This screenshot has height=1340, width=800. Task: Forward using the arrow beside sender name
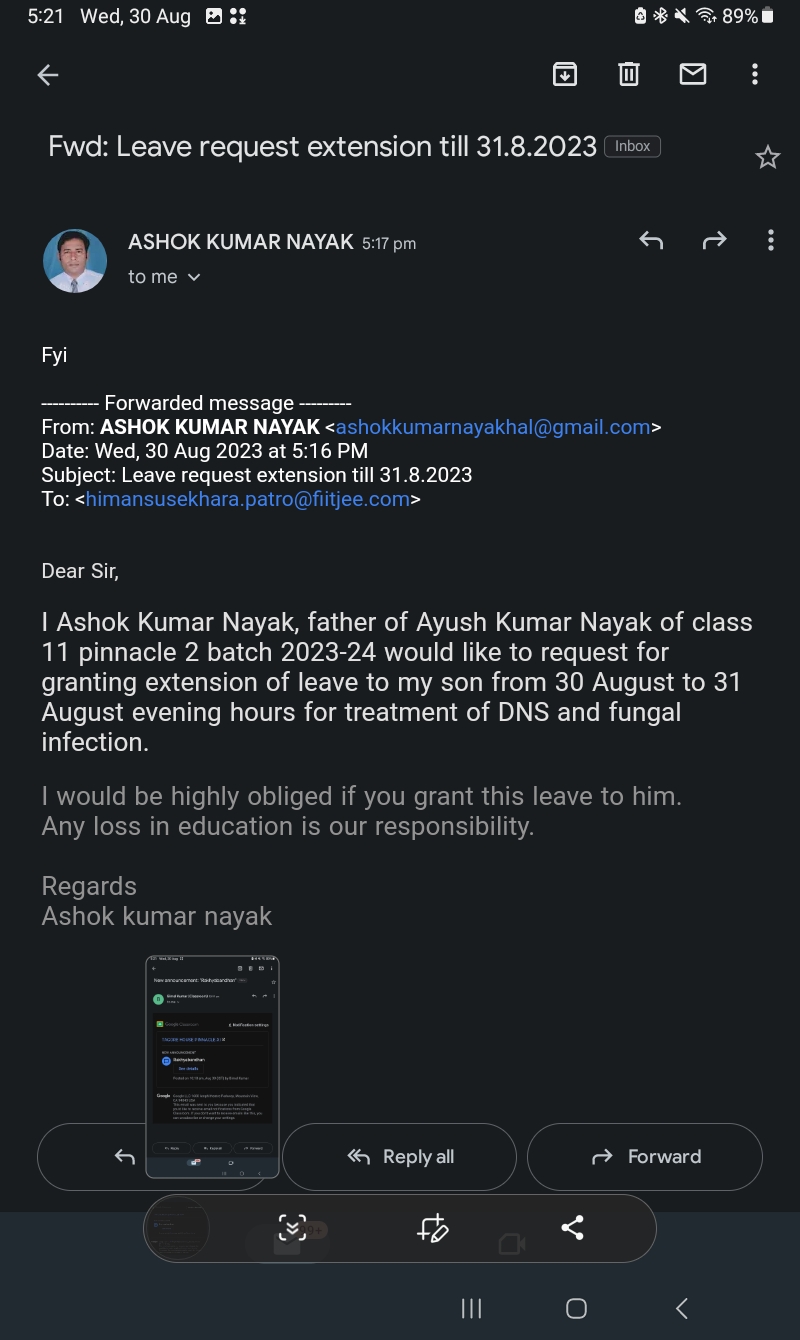714,240
